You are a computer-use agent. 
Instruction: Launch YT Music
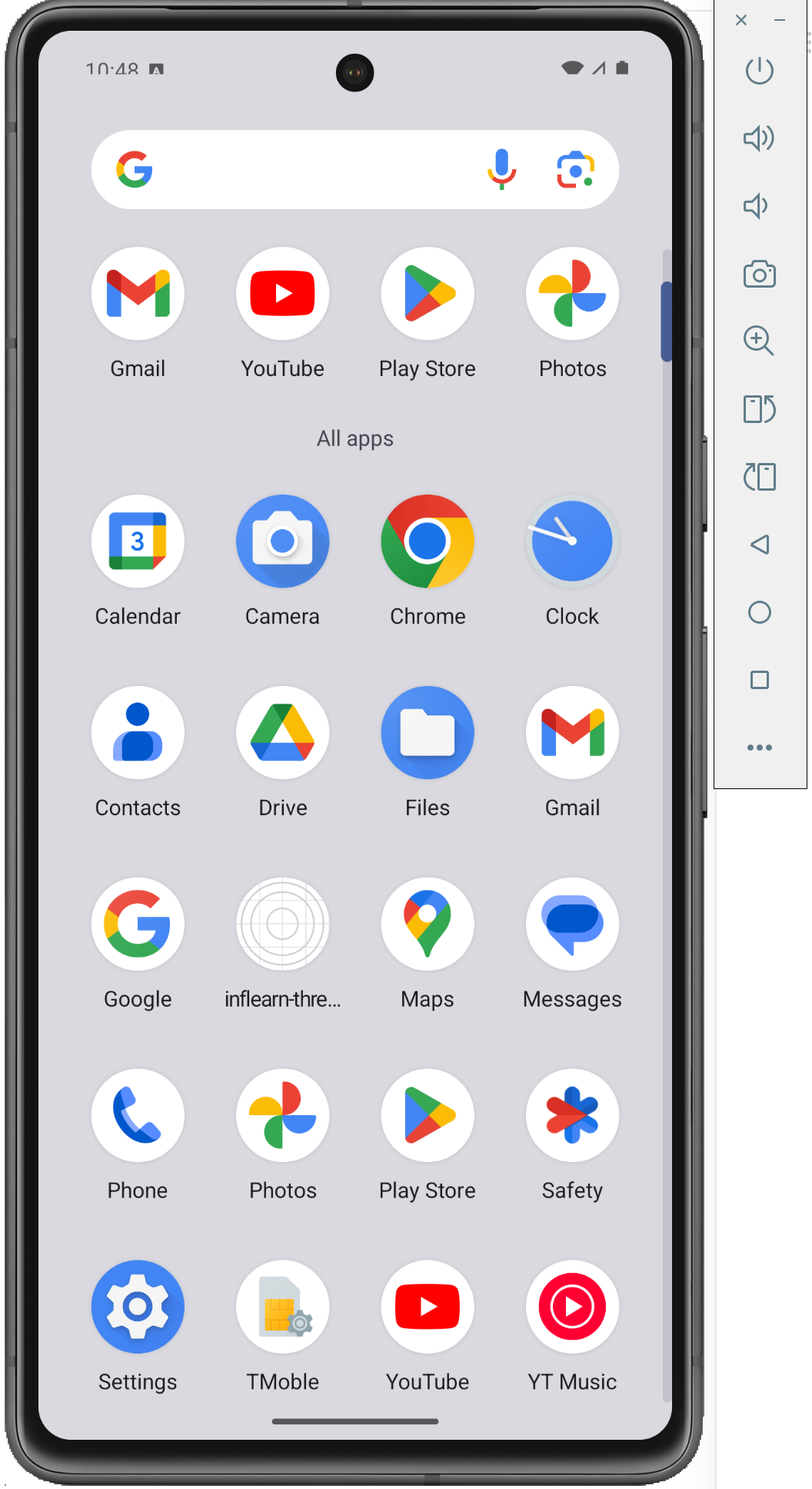click(572, 1307)
